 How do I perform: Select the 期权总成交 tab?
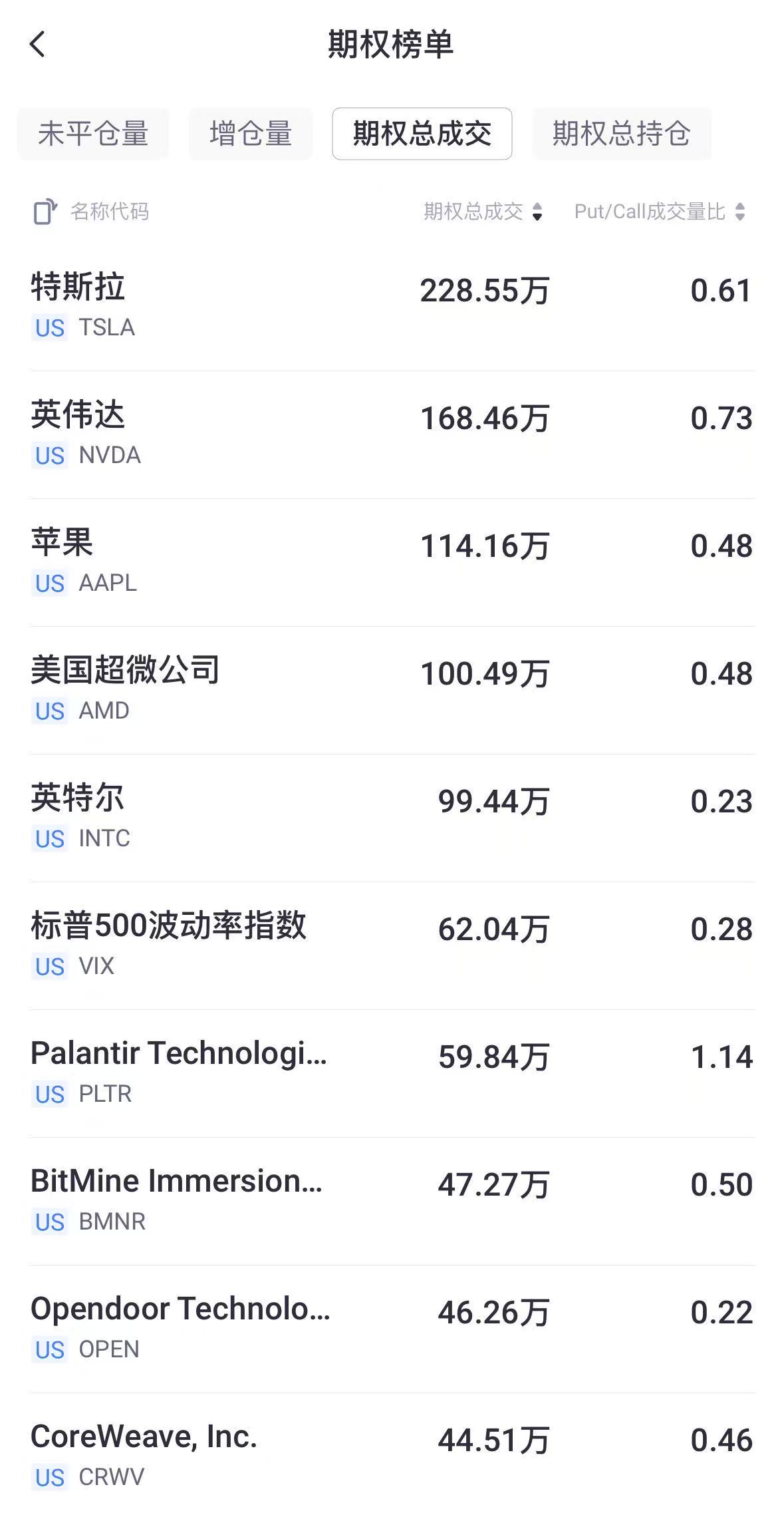[x=422, y=134]
